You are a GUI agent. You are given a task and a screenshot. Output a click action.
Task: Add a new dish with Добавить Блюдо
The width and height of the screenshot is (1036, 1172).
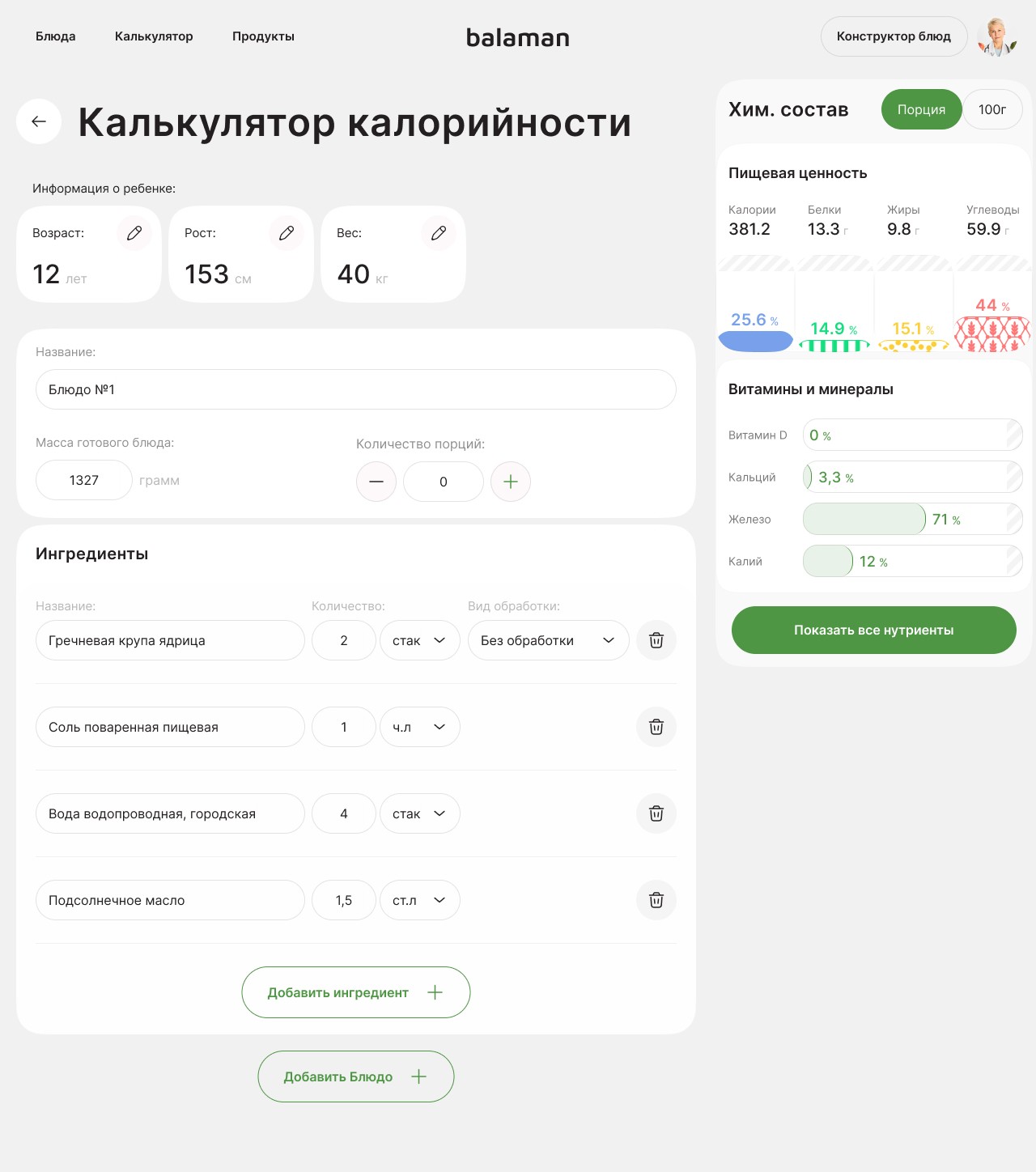[356, 1076]
